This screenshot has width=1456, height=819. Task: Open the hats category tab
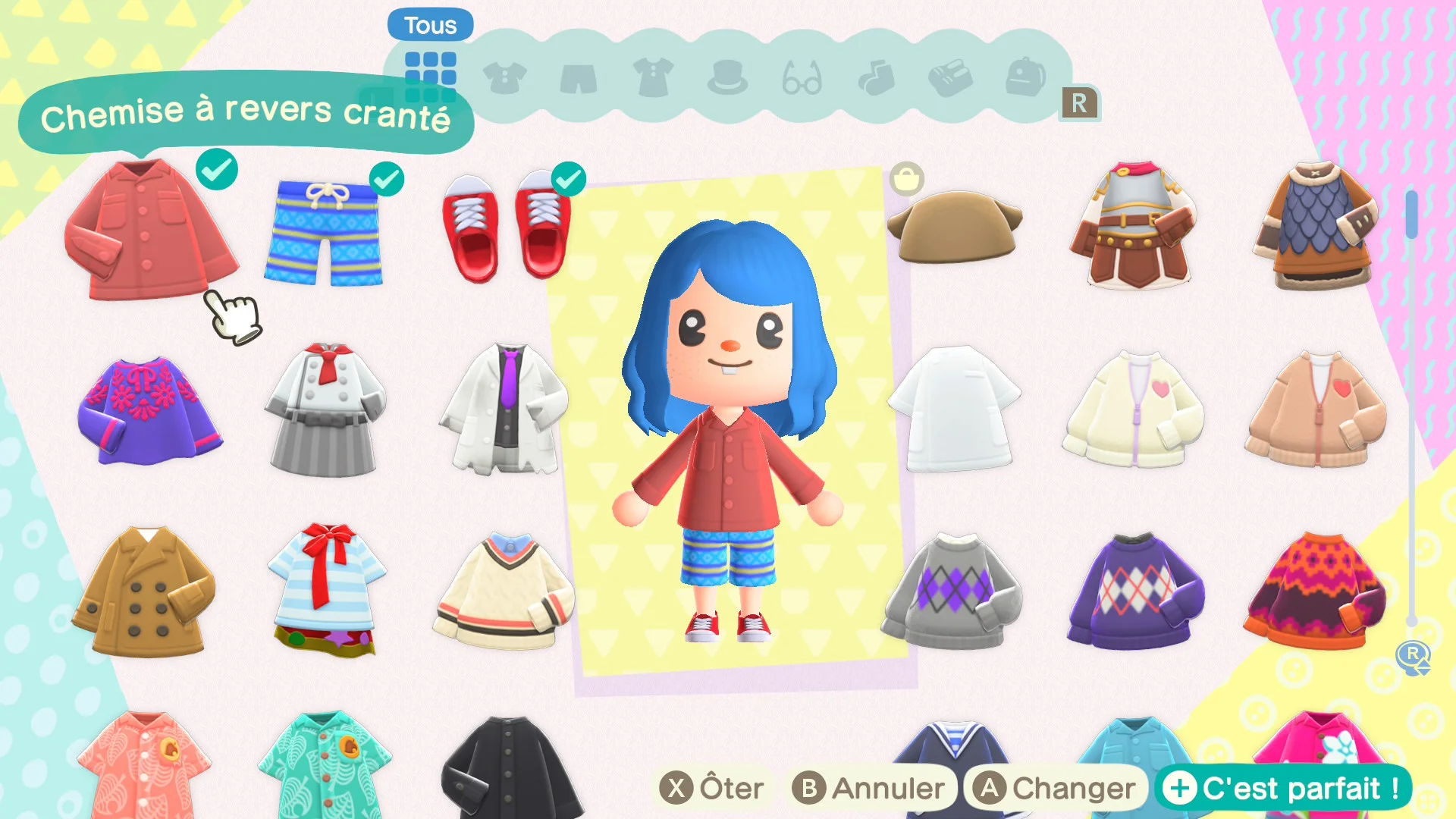pyautogui.click(x=727, y=77)
